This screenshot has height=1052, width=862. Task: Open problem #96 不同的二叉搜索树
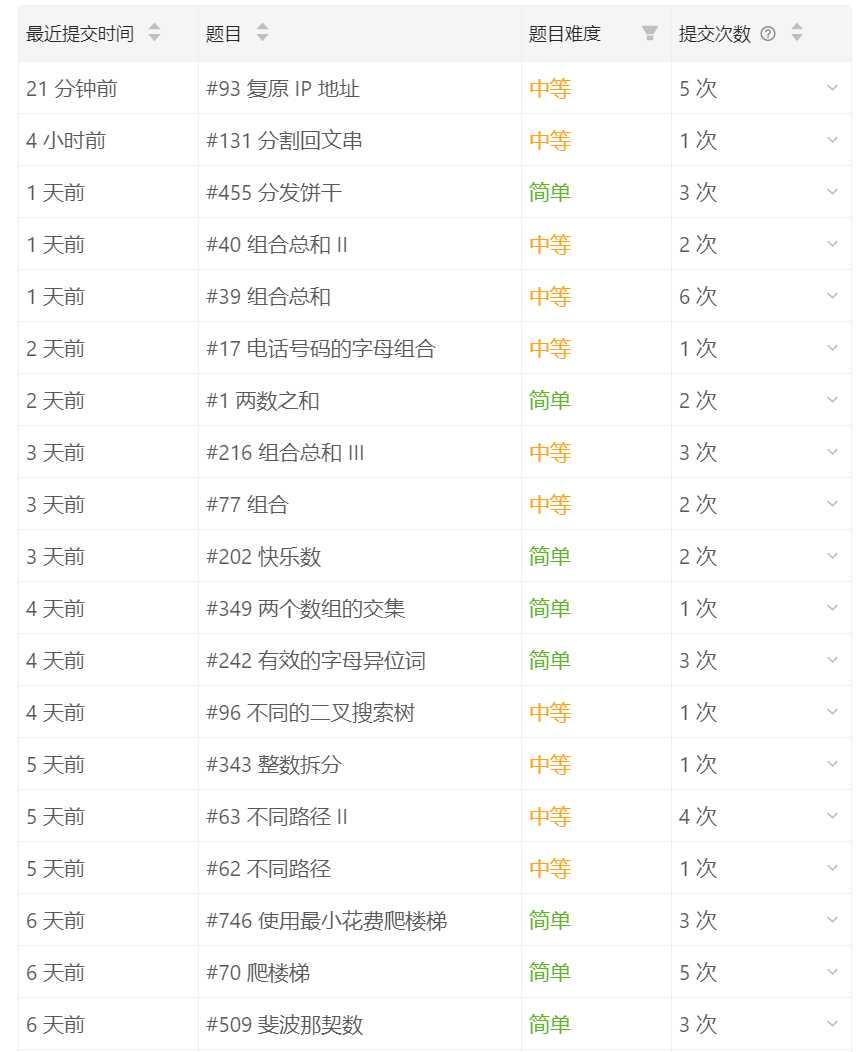(310, 713)
